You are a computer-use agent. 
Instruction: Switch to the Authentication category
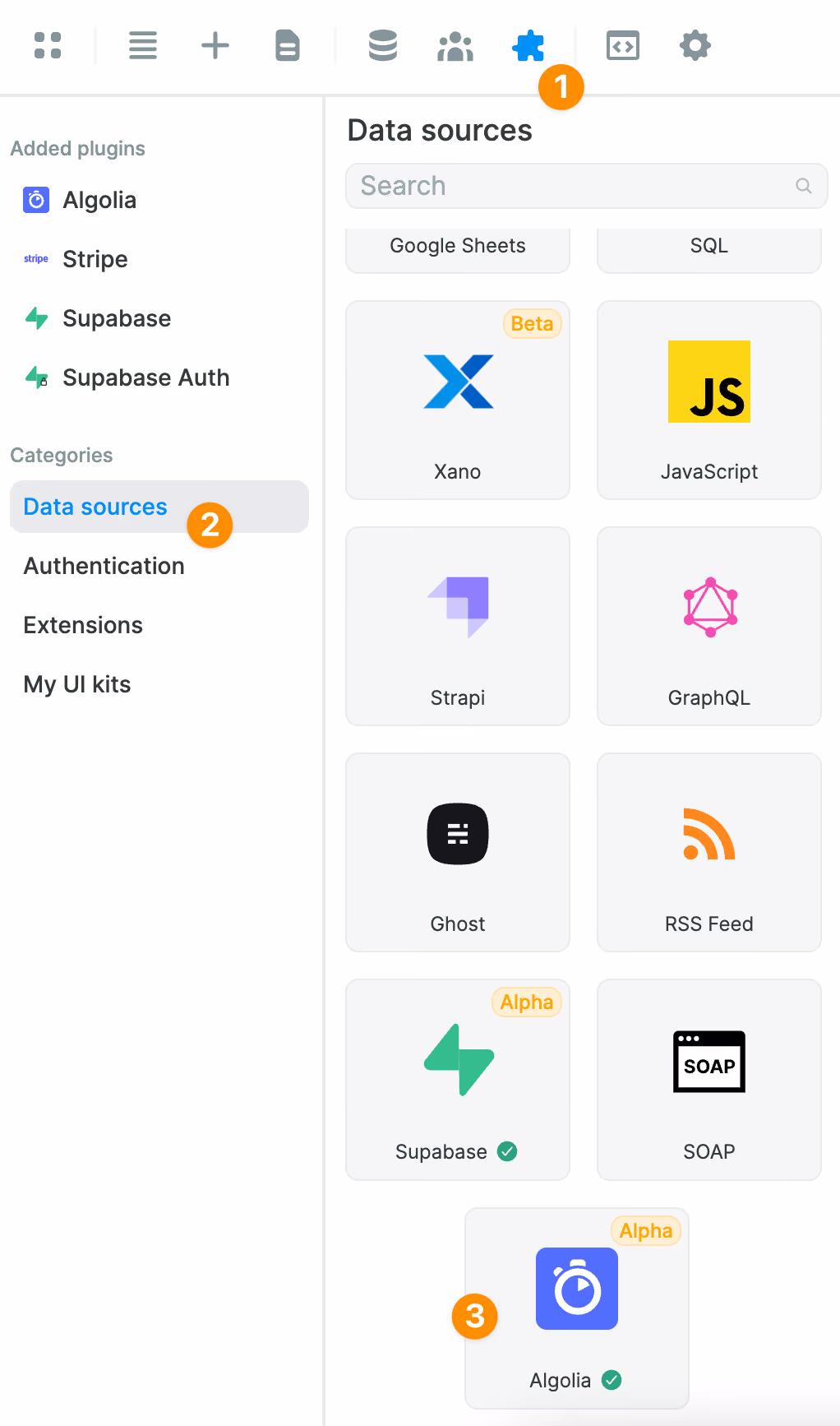[x=104, y=566]
